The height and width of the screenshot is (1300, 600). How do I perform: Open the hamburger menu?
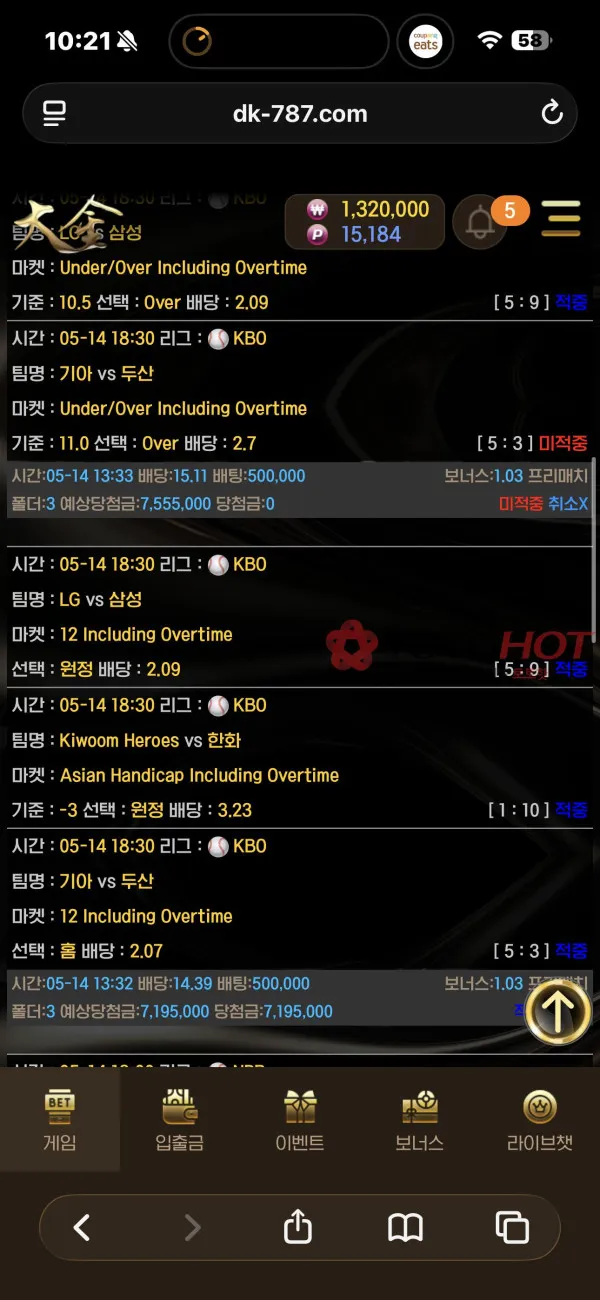click(x=560, y=219)
